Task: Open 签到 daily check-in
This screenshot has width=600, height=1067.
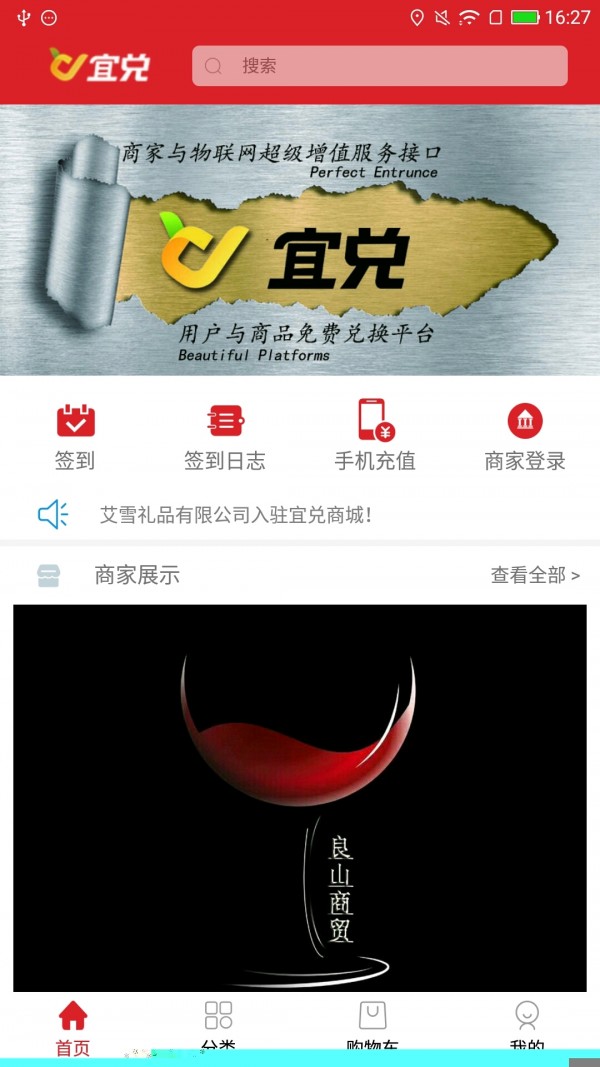Action: pos(75,435)
